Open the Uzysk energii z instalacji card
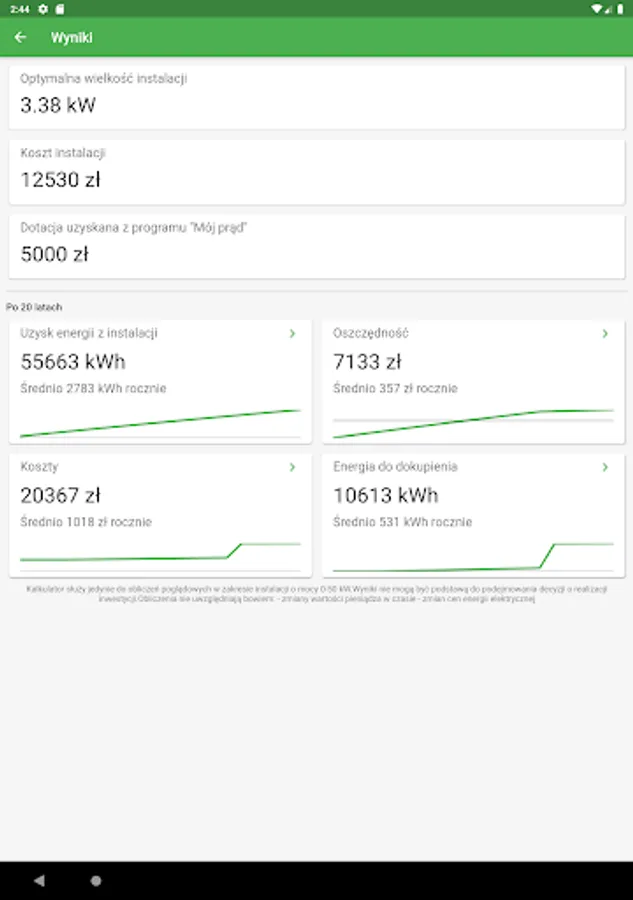The width and height of the screenshot is (633, 900). pos(160,381)
